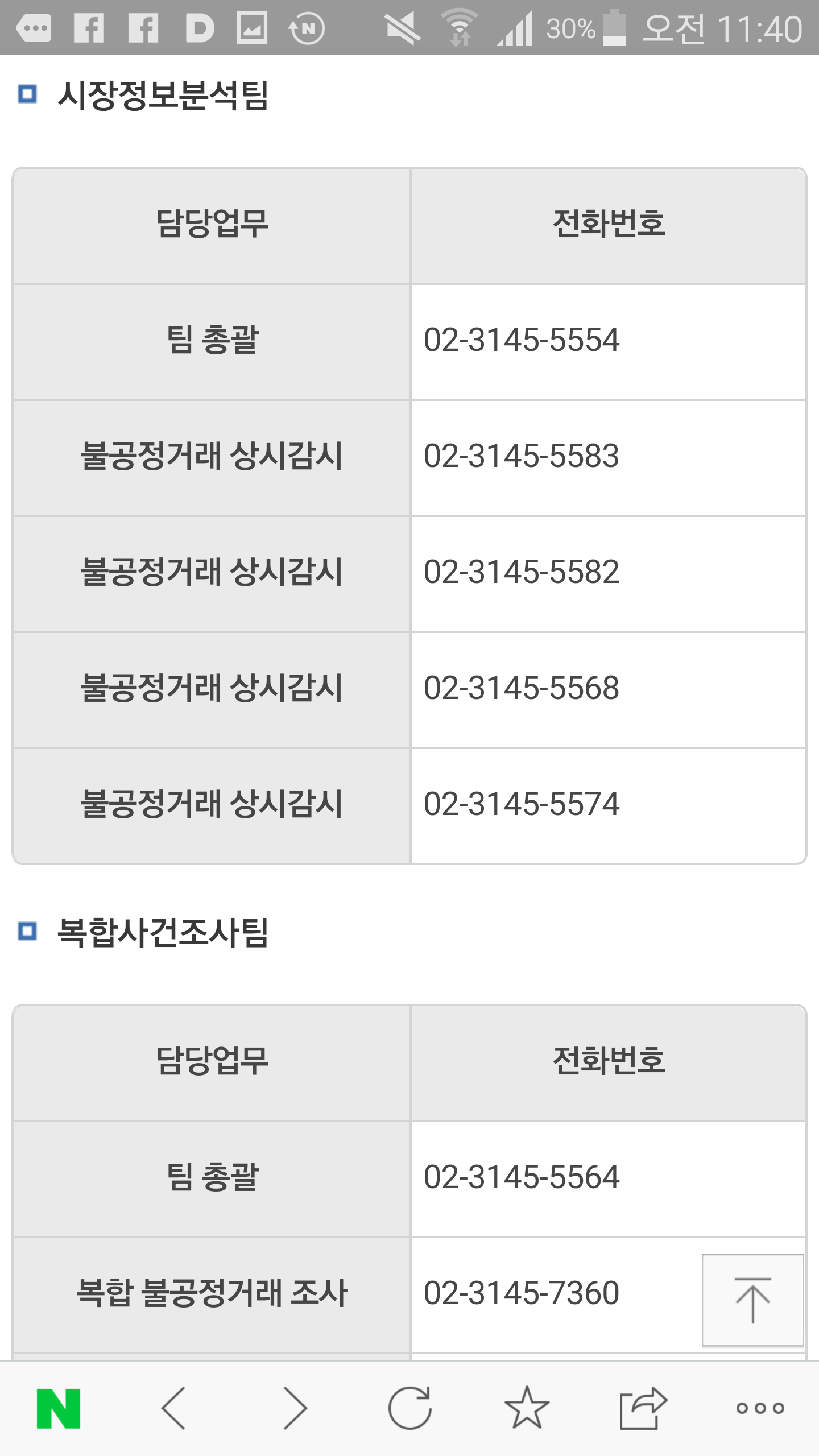Tap the Naver notification icon in status bar

pos(306,27)
